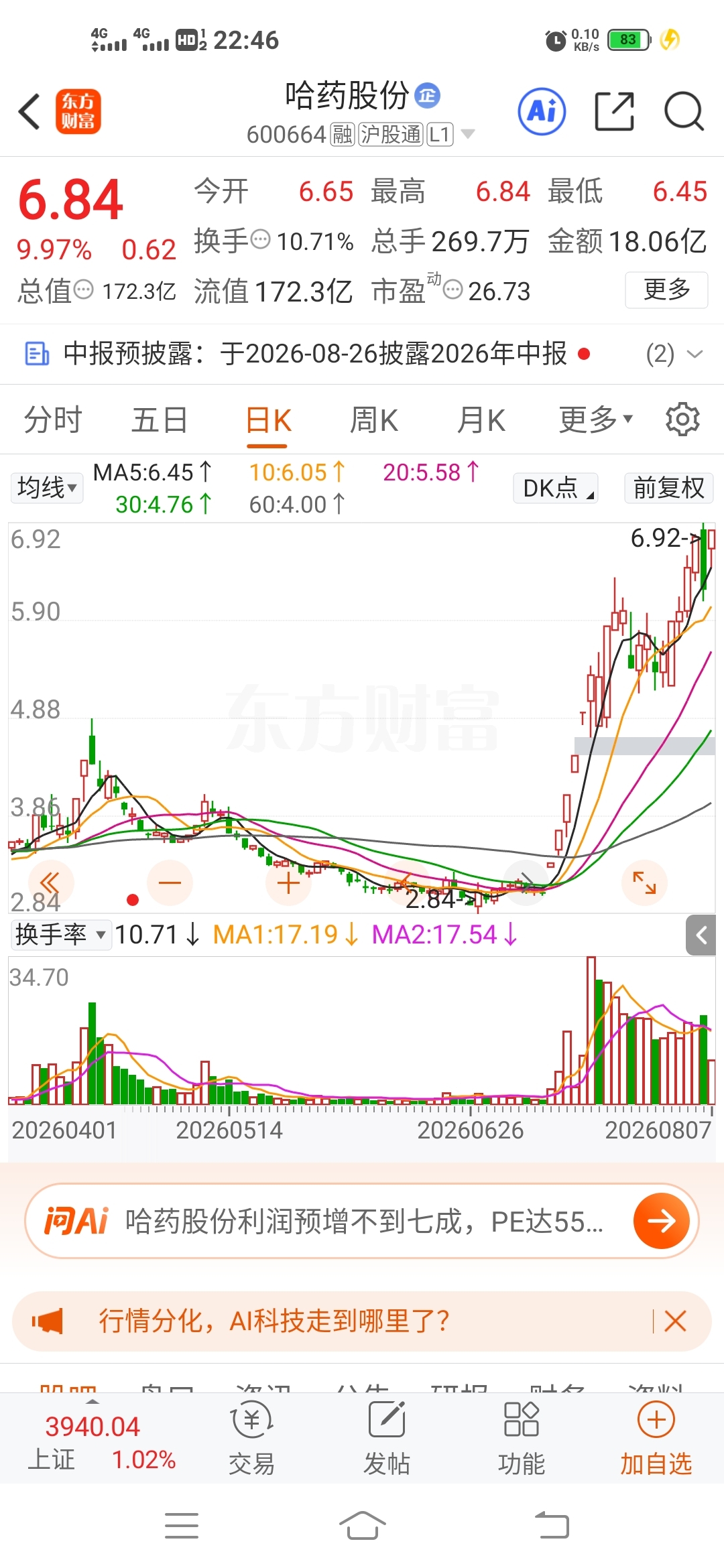This screenshot has width=724, height=1568.
Task: Open the 换手率 indicator dropdown
Action: coord(60,934)
